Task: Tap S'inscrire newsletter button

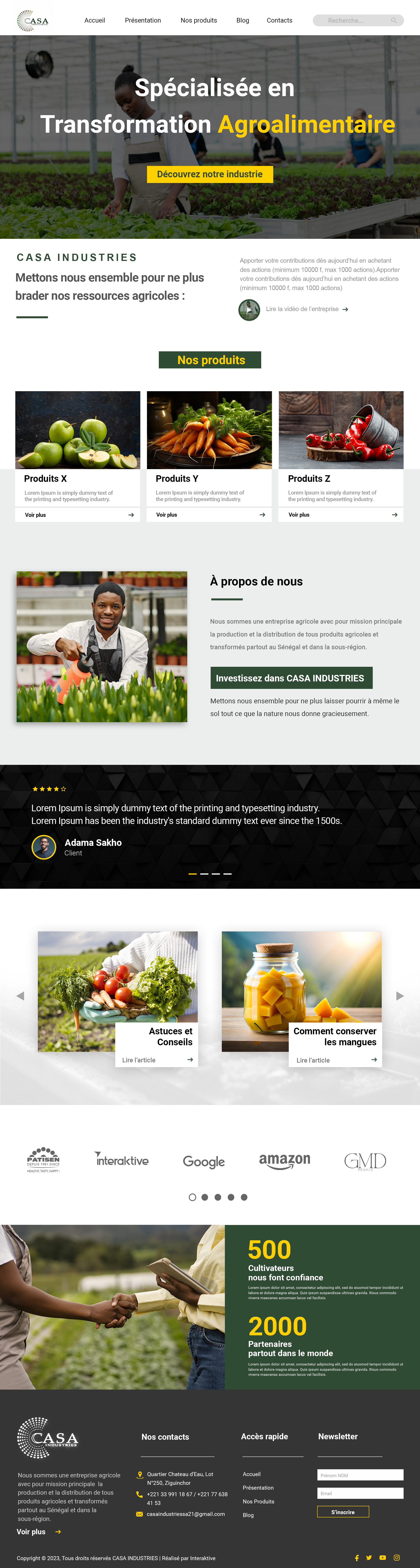Action: (343, 1512)
